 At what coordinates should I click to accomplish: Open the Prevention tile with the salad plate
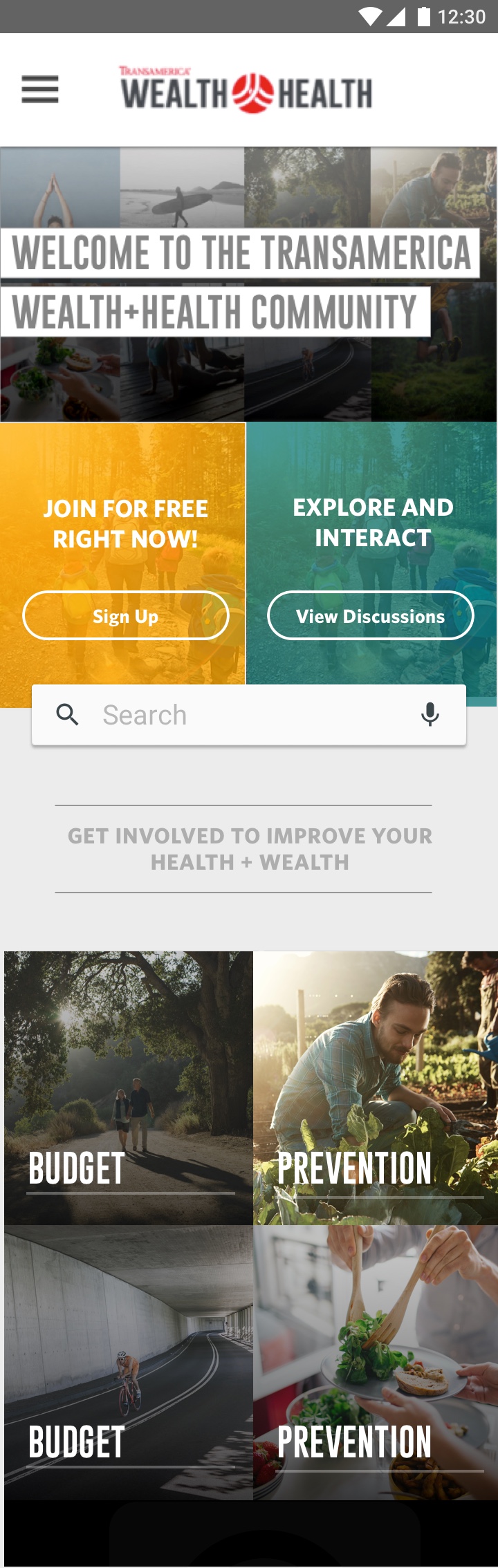375,1362
